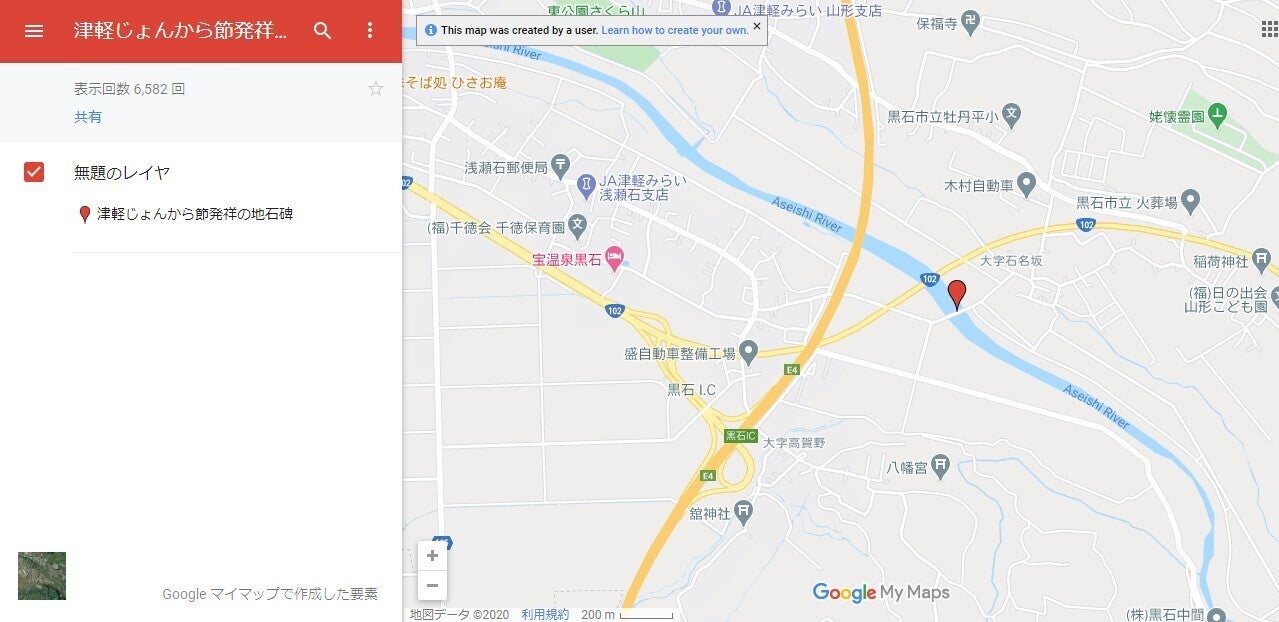This screenshot has height=622, width=1279.
Task: Dismiss the user-created map notice
Action: click(x=756, y=26)
